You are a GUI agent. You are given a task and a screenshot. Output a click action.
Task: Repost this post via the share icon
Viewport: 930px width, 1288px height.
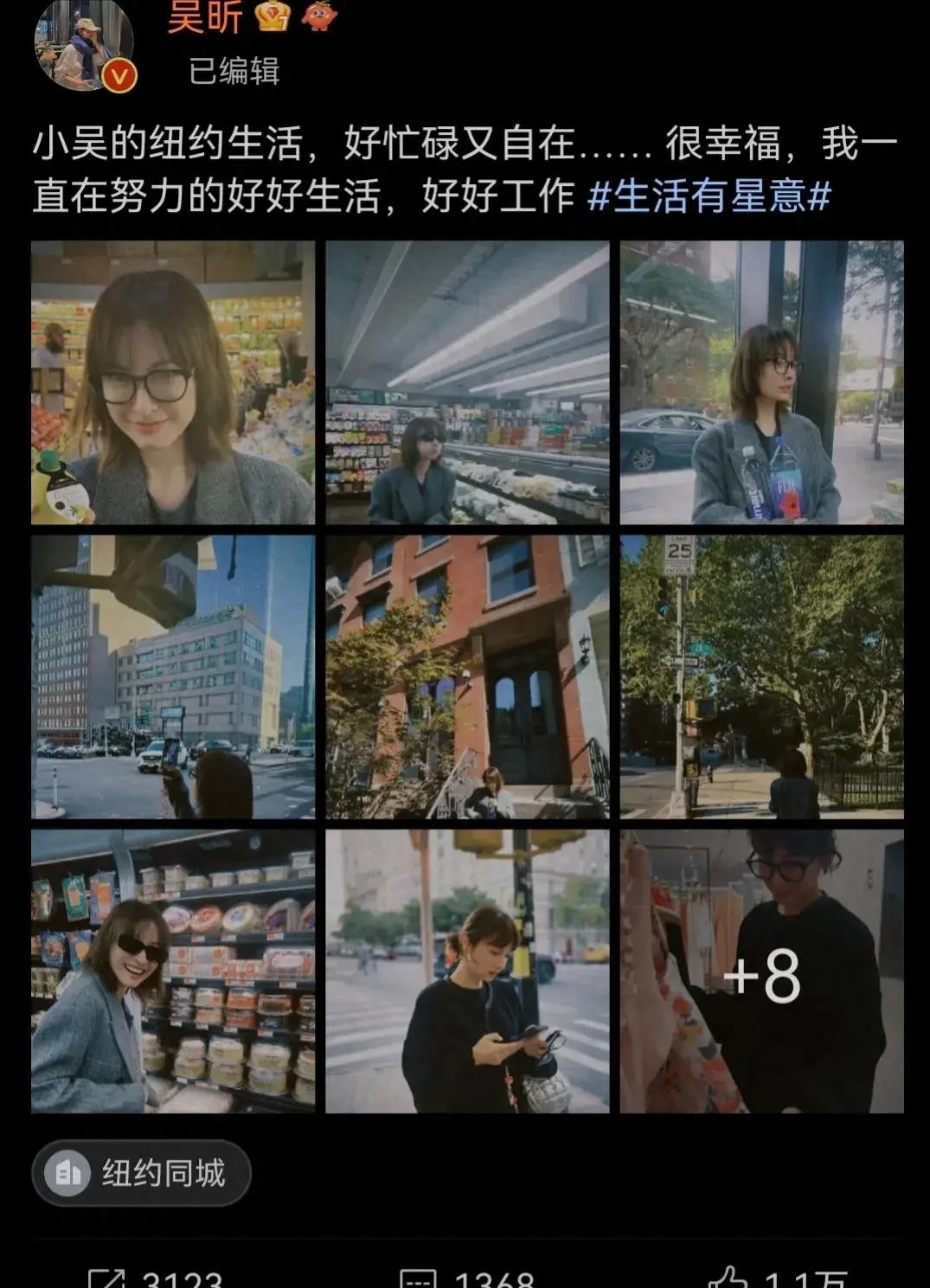(x=107, y=1278)
